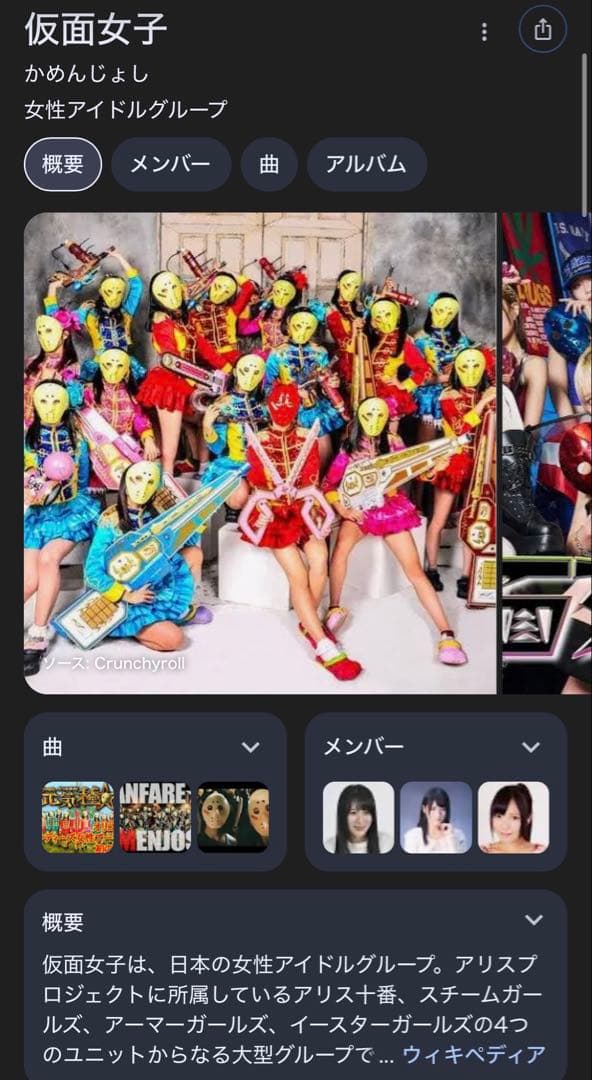This screenshot has width=592, height=1080.
Task: Switch to the メンバー chip
Action: (x=170, y=164)
